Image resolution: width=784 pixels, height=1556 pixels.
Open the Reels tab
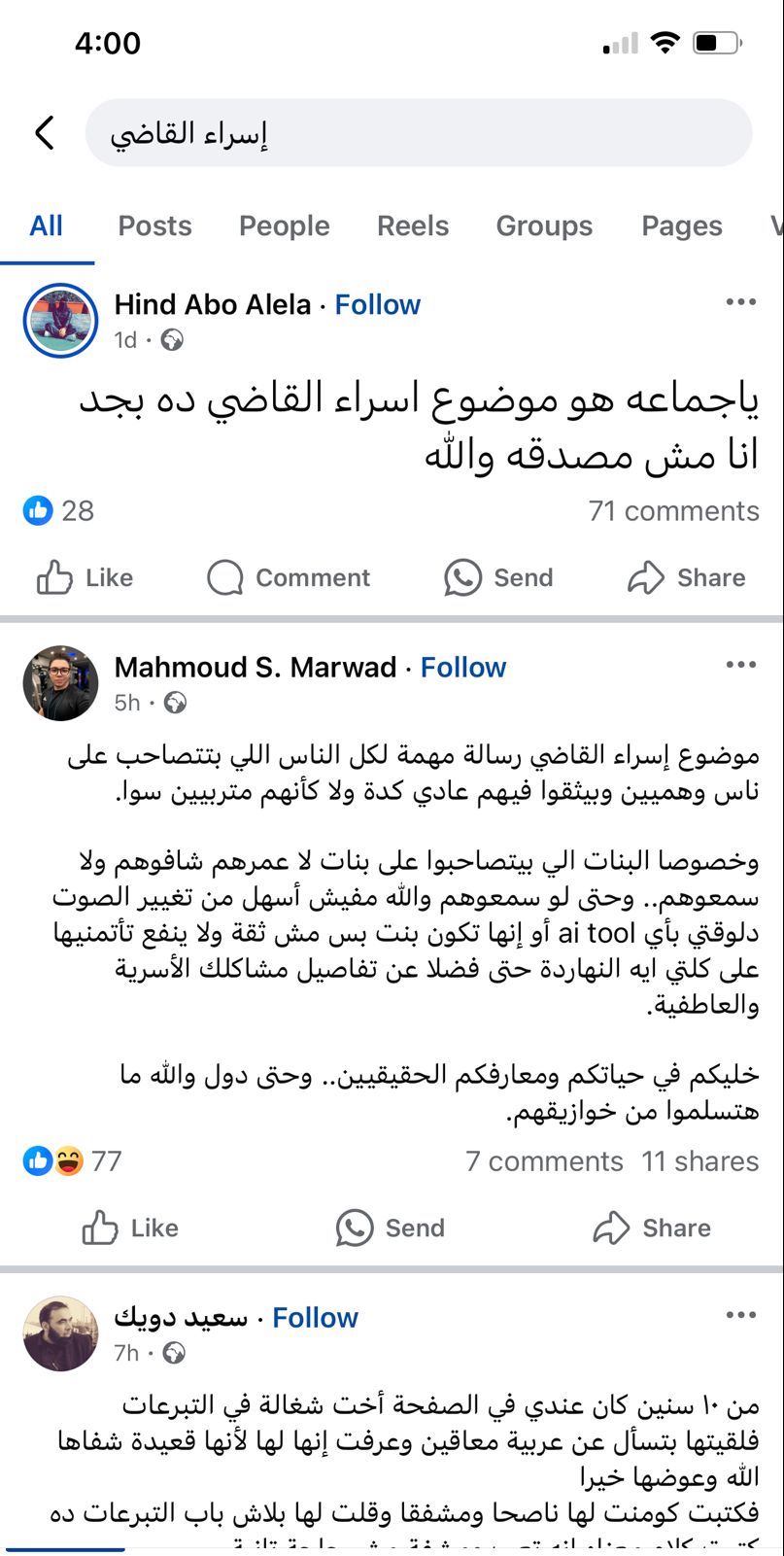(x=413, y=225)
